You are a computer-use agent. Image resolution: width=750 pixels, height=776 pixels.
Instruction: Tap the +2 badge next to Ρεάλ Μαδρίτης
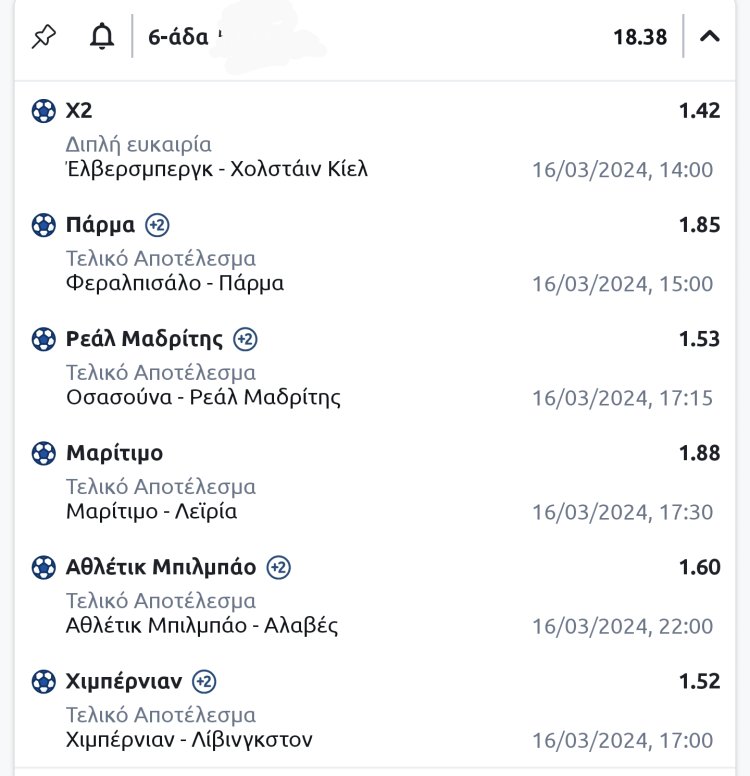click(x=245, y=339)
